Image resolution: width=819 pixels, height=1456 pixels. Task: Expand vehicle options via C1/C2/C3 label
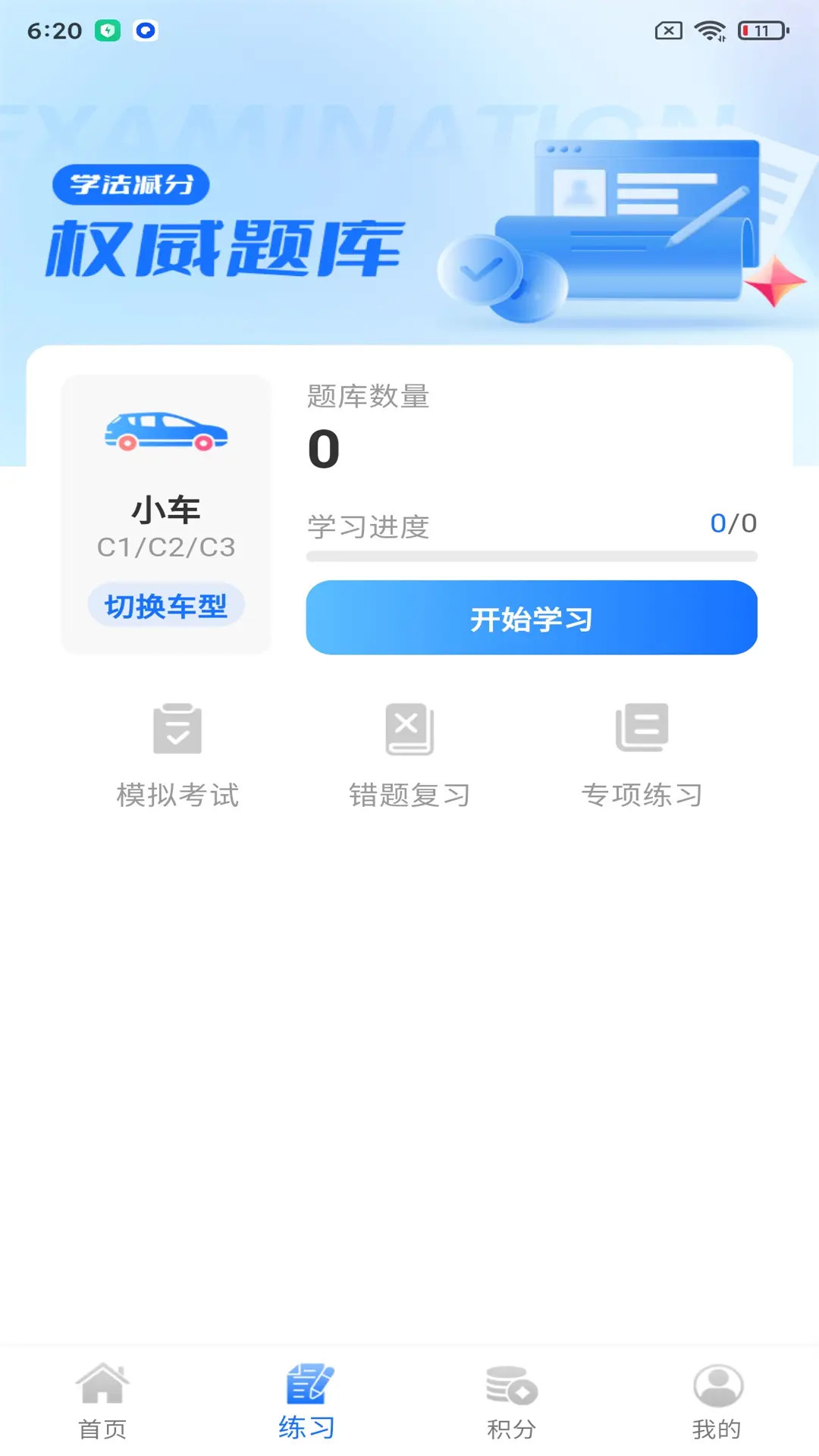point(167,546)
